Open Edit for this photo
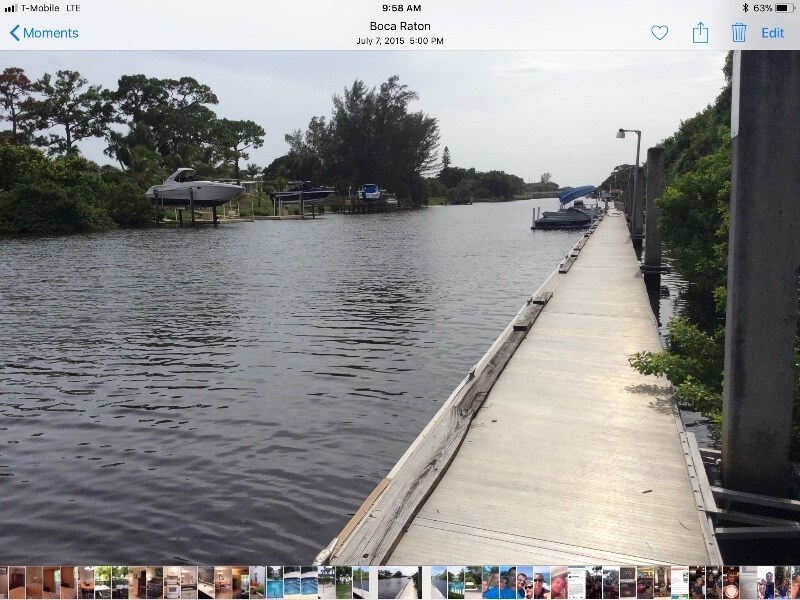The height and width of the screenshot is (600, 800). (772, 33)
